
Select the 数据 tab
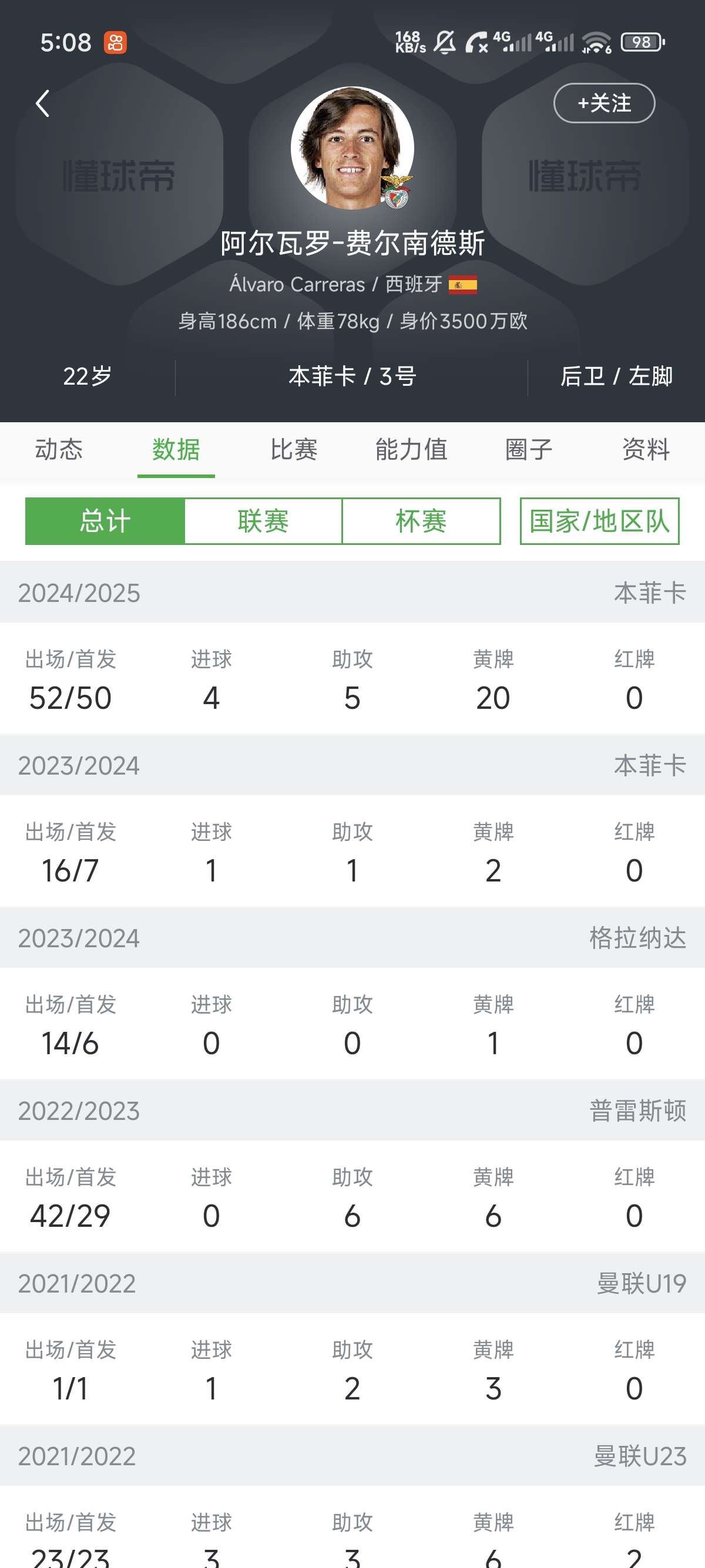(176, 450)
